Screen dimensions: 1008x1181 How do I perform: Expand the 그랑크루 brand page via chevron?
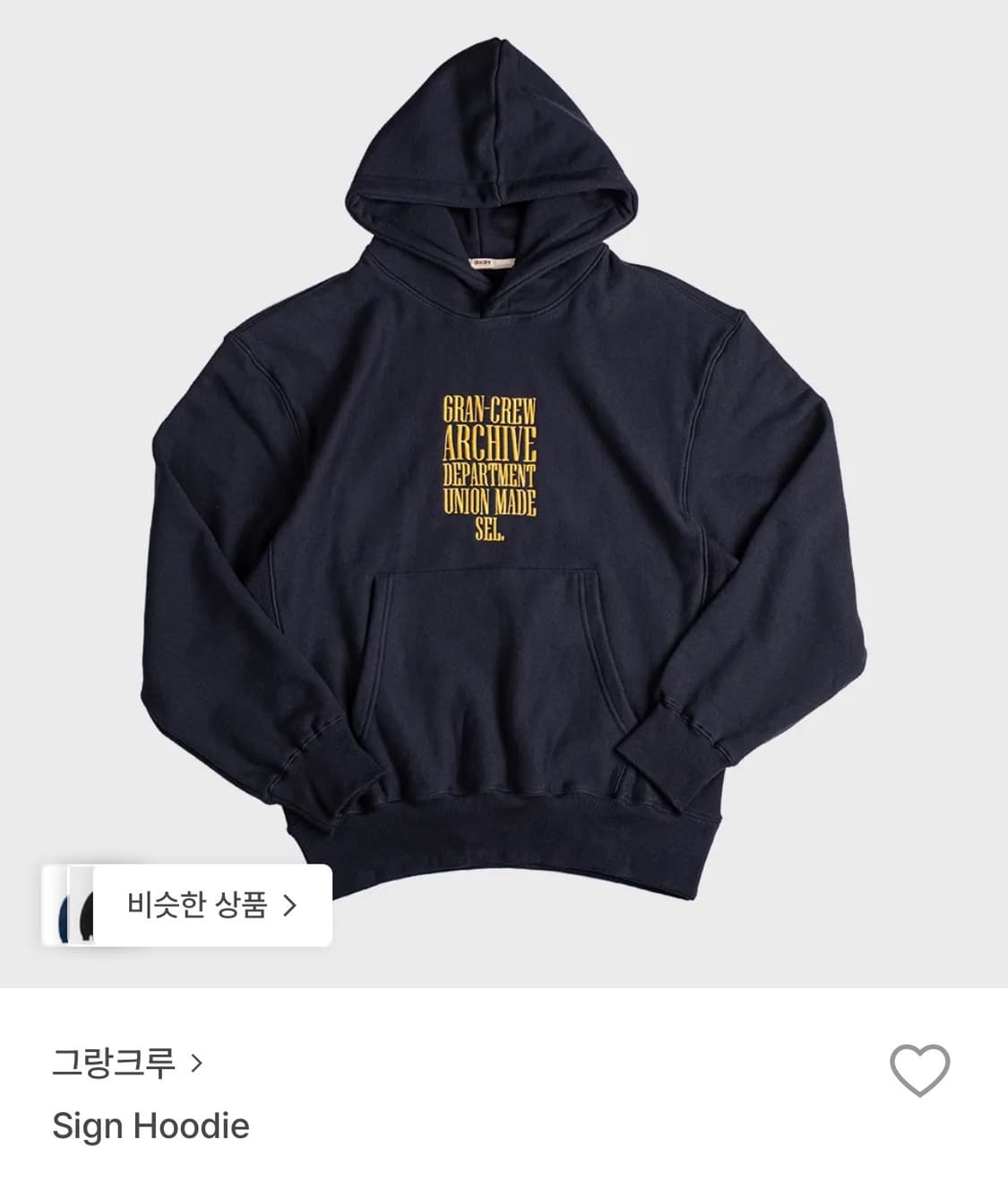(199, 1064)
